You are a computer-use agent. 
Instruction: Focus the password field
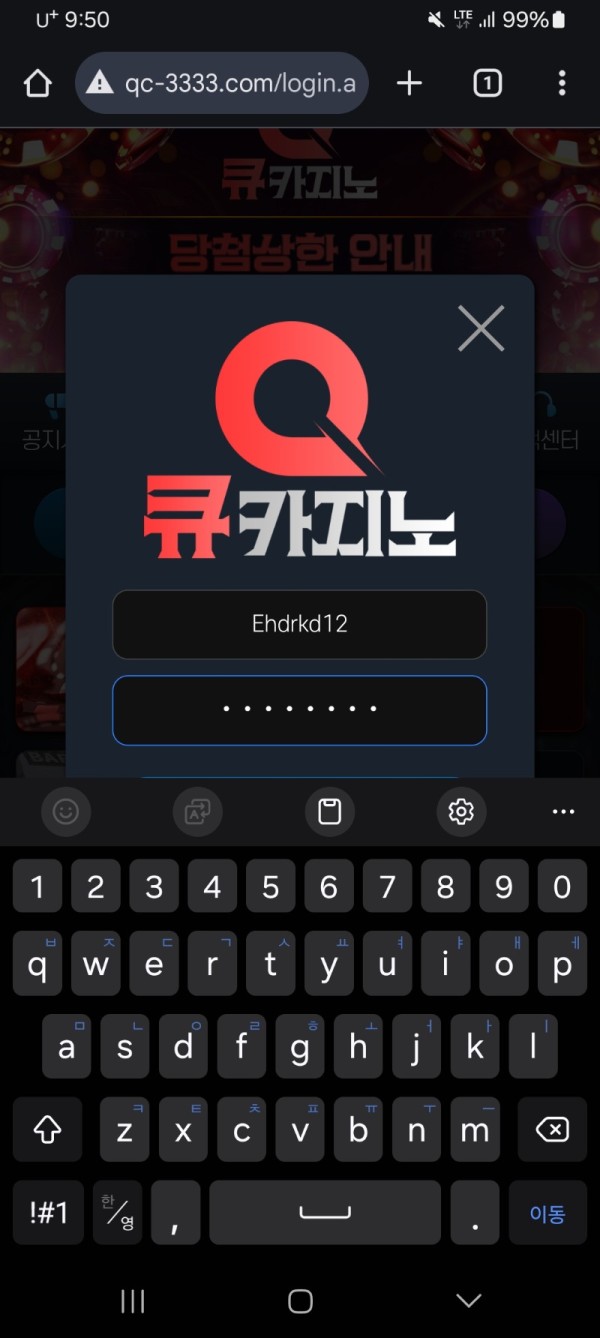299,710
